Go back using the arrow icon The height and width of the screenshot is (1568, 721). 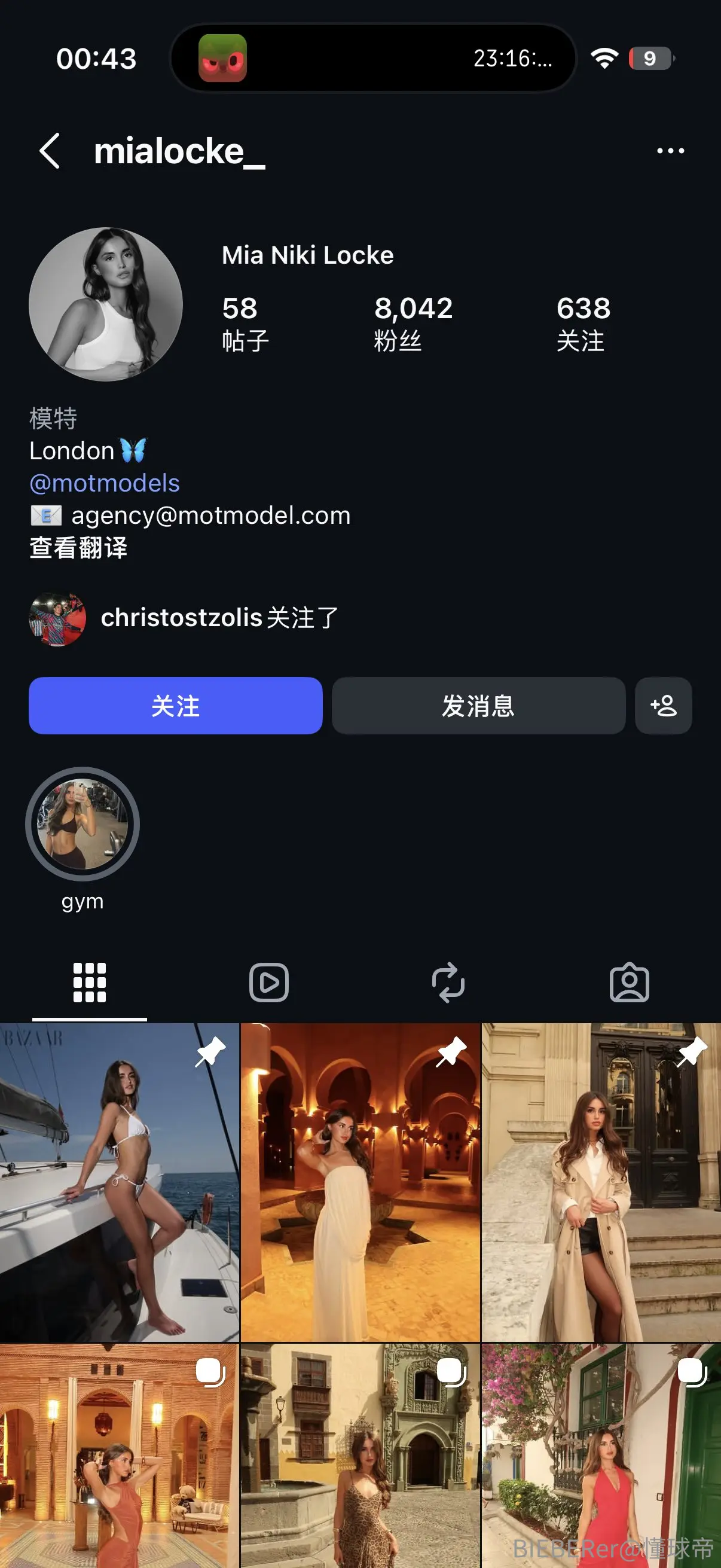click(x=50, y=150)
